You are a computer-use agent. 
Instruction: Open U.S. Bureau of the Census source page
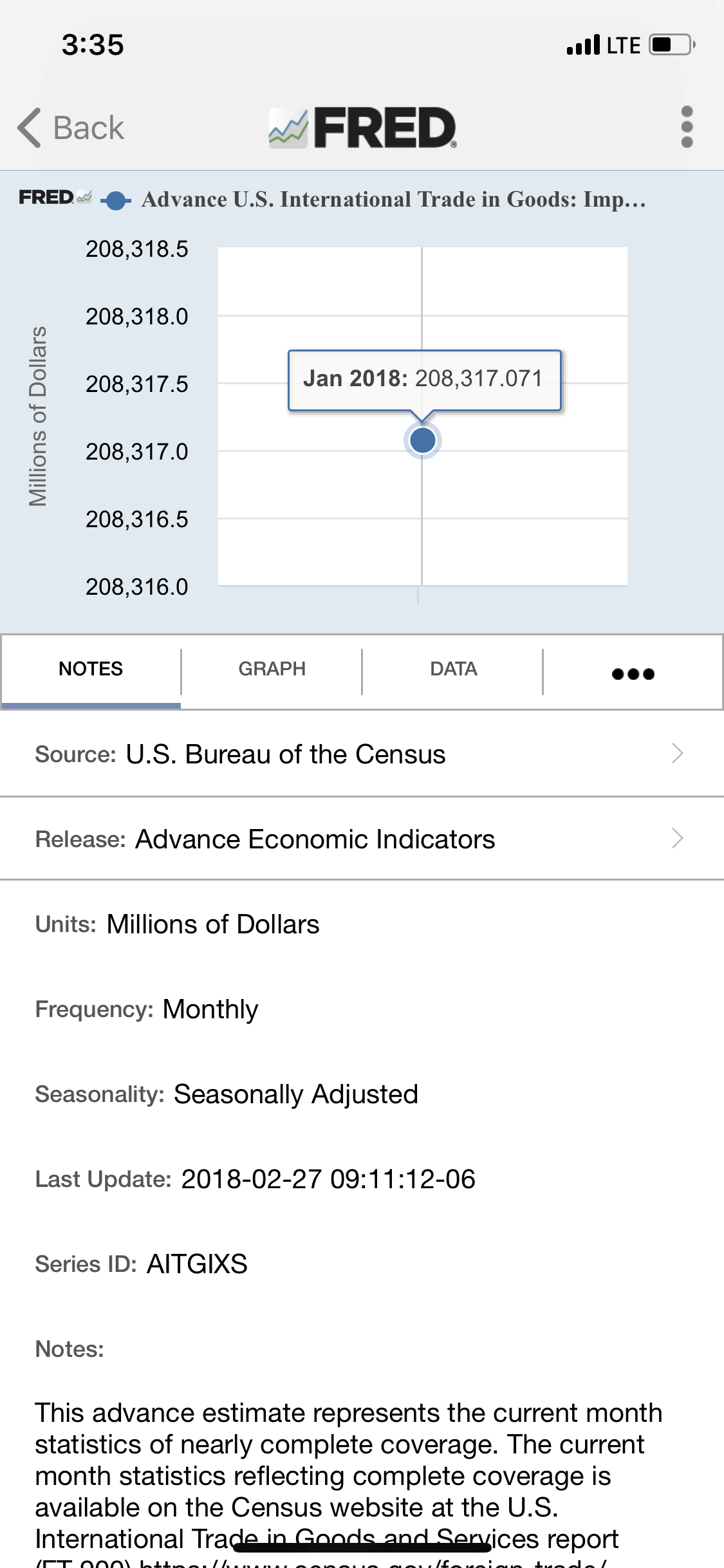285,754
